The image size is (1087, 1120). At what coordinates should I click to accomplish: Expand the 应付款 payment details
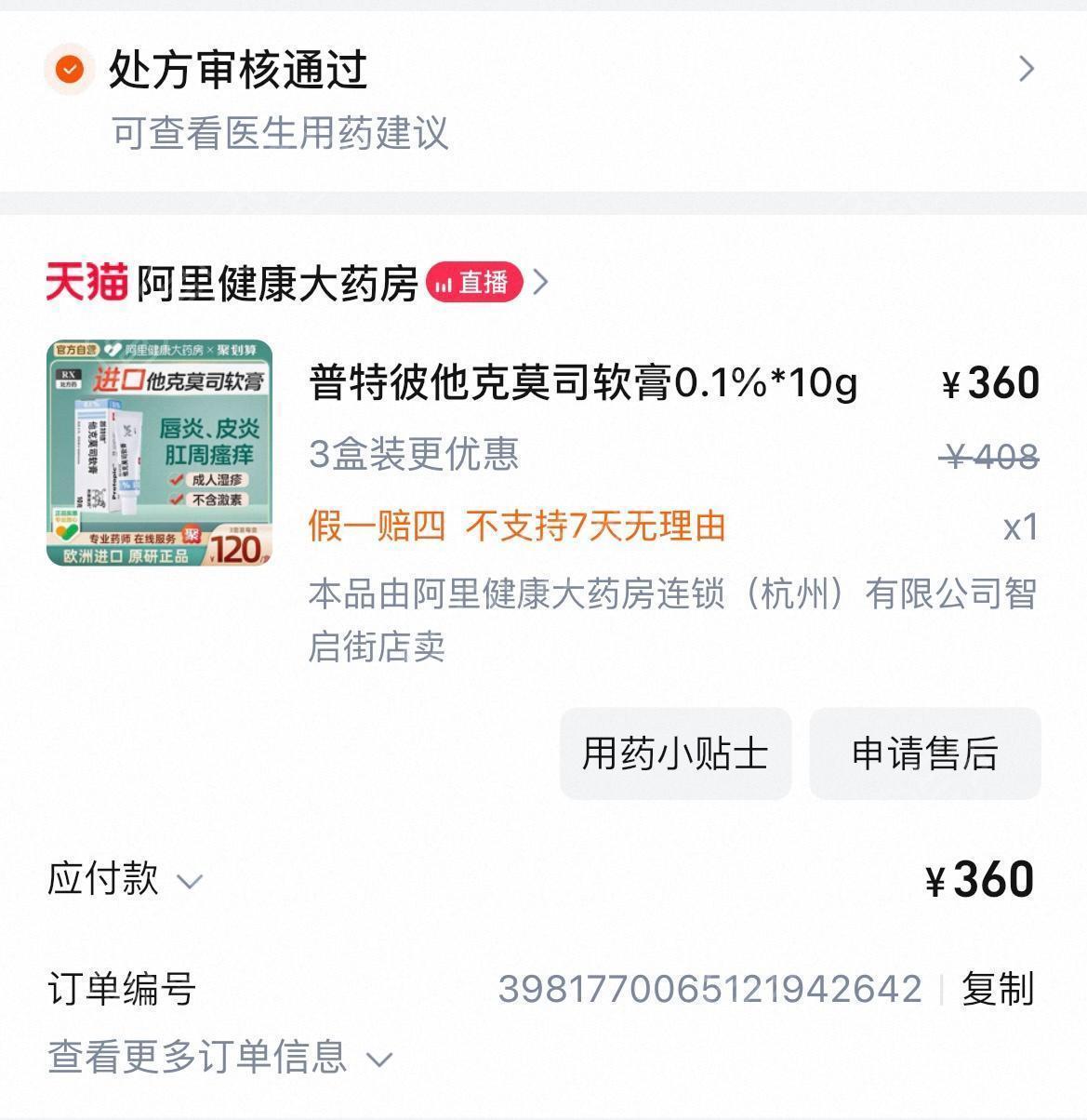[x=124, y=879]
